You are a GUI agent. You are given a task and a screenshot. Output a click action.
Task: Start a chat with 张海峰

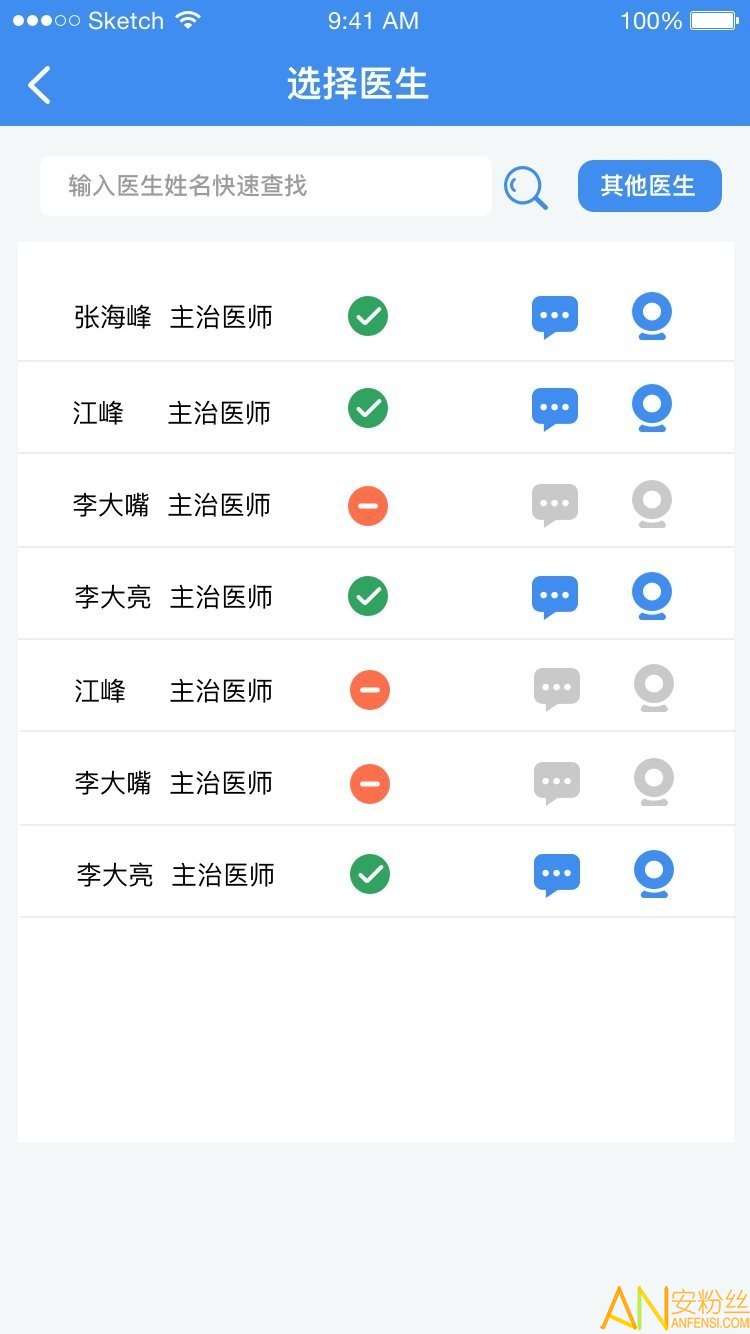(x=554, y=316)
